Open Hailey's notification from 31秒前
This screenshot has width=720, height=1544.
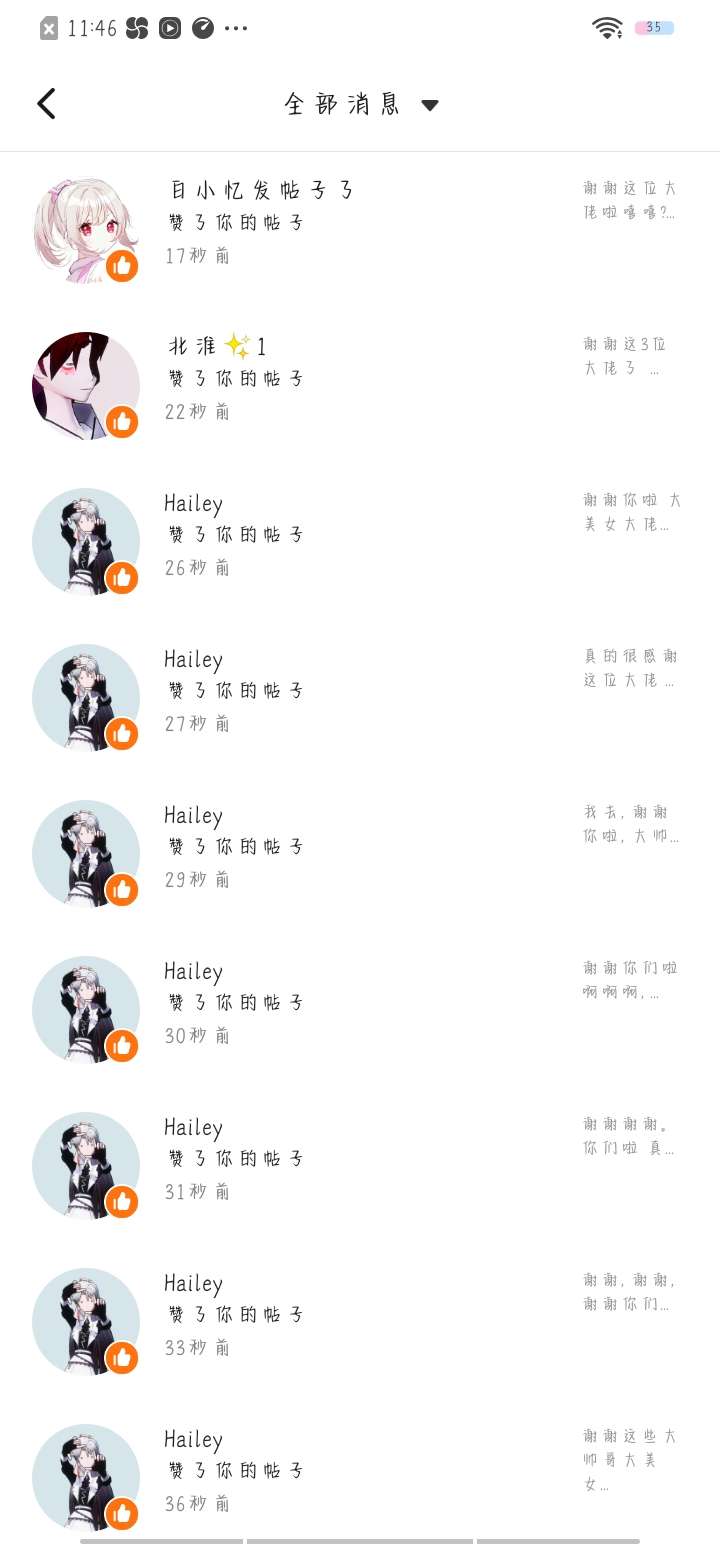pyautogui.click(x=360, y=1158)
